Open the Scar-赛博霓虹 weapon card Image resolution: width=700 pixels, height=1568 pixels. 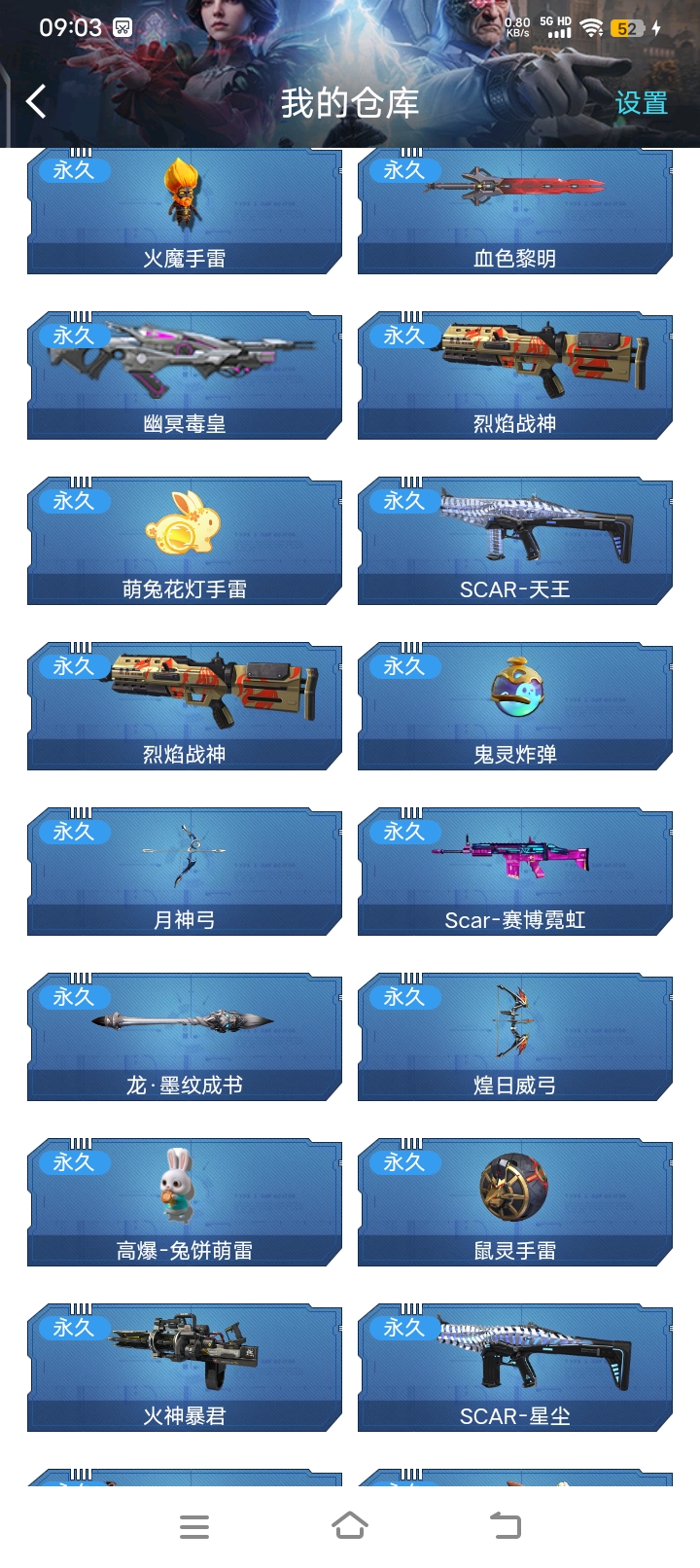(x=515, y=872)
